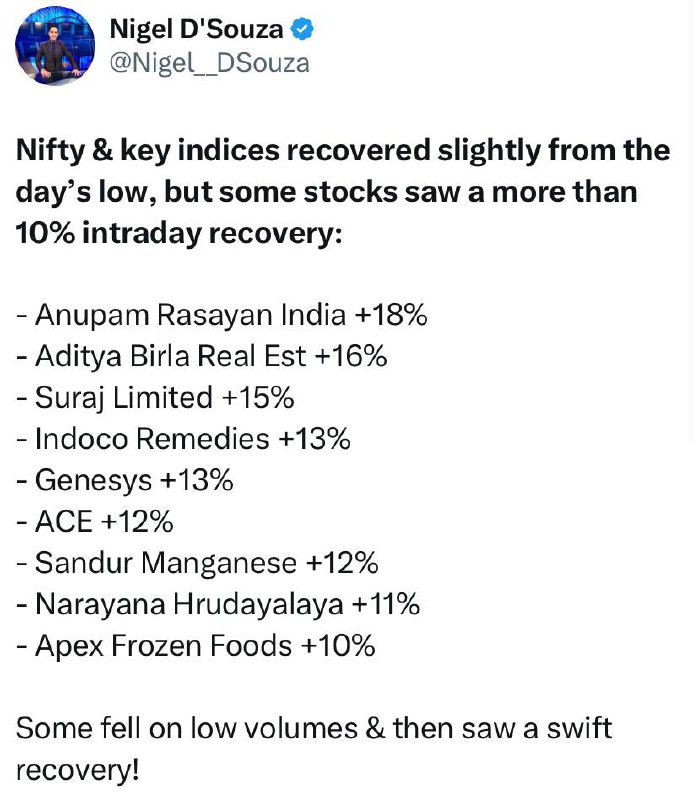The image size is (699, 800).
Task: Open Nigel D'Souza's profile picture
Action: (x=55, y=46)
